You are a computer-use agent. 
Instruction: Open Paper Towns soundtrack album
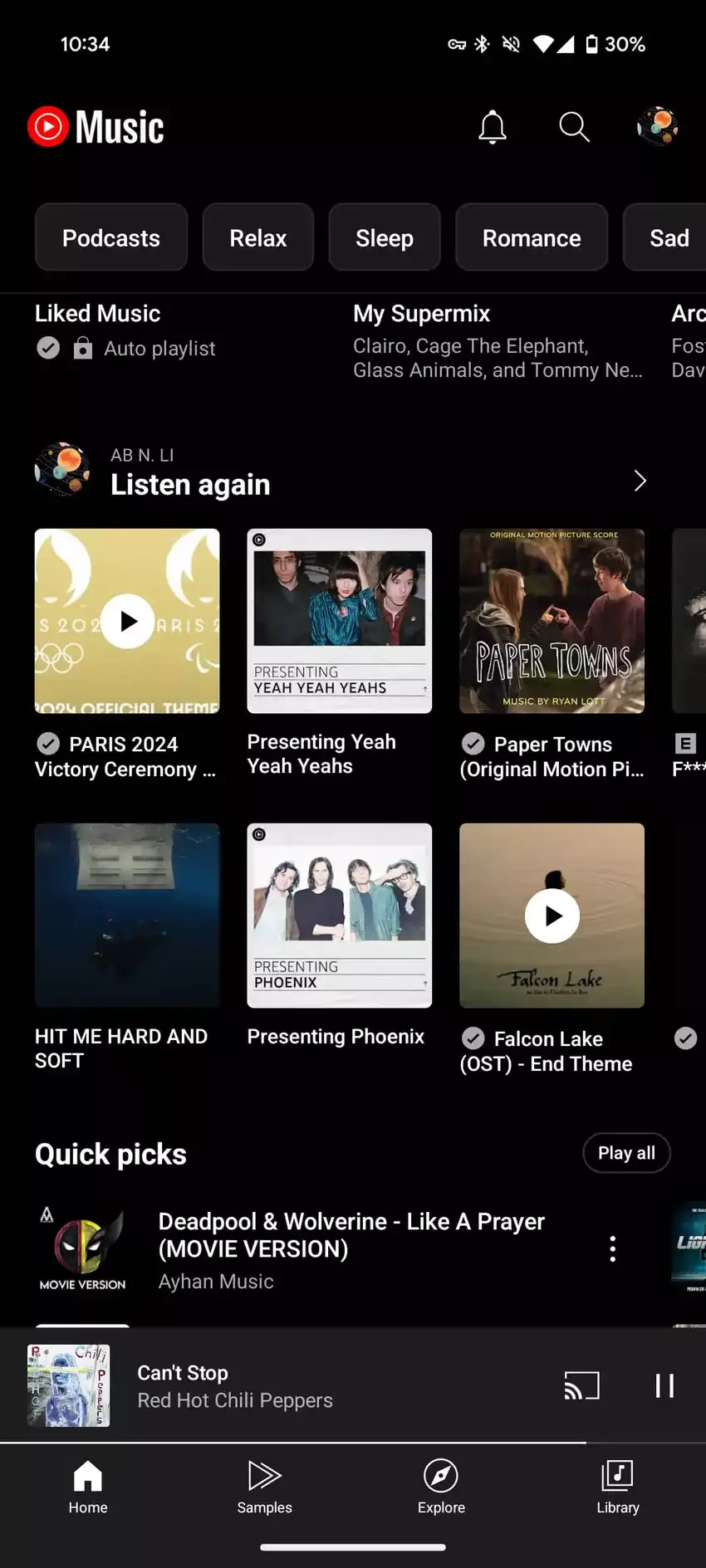[x=552, y=621]
